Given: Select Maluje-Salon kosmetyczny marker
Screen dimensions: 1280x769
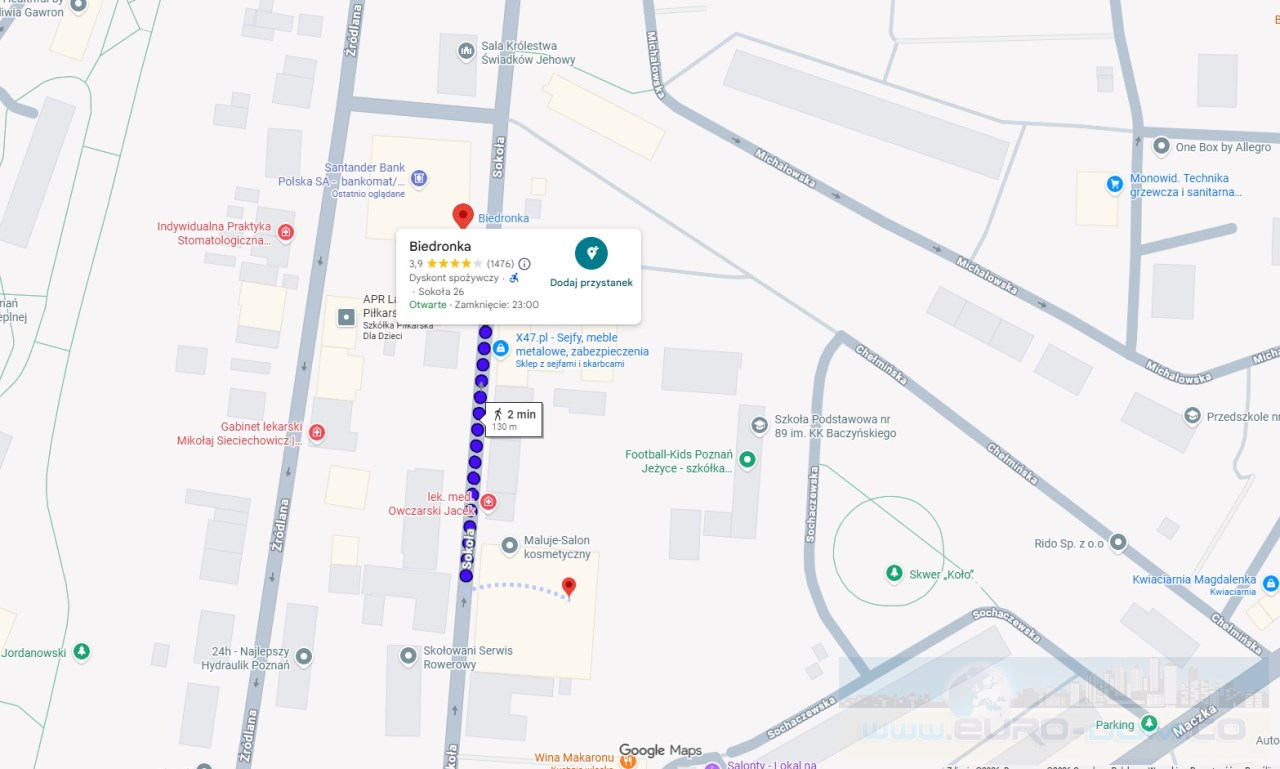Looking at the screenshot, I should [x=510, y=545].
